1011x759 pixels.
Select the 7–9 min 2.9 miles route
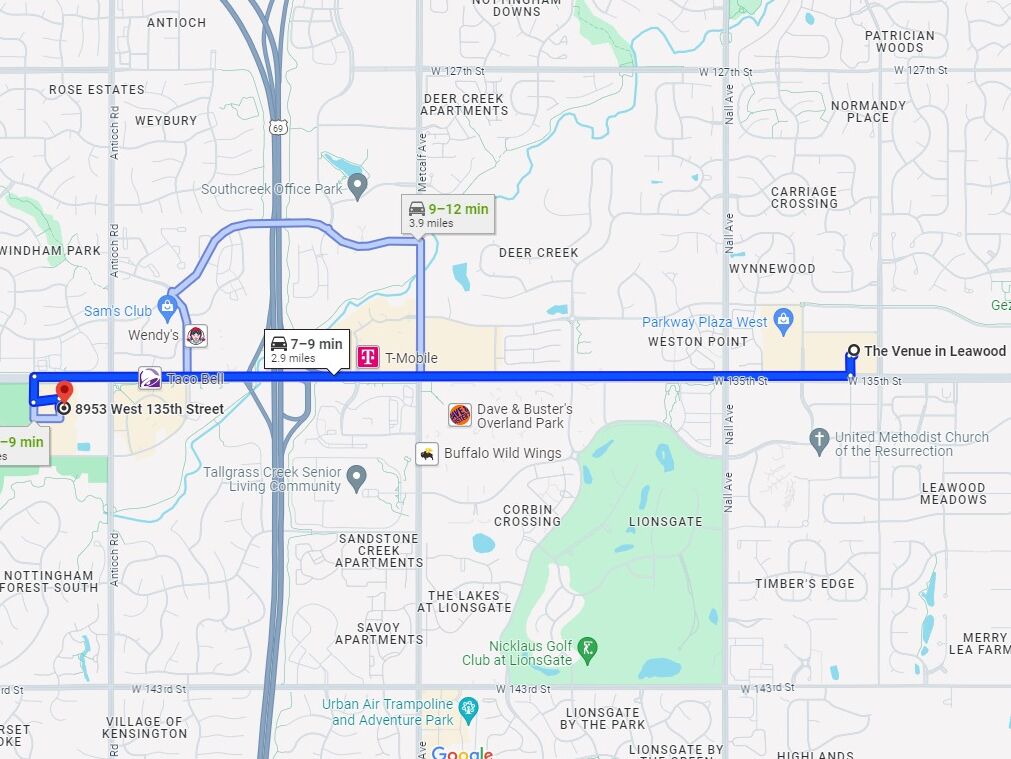306,350
